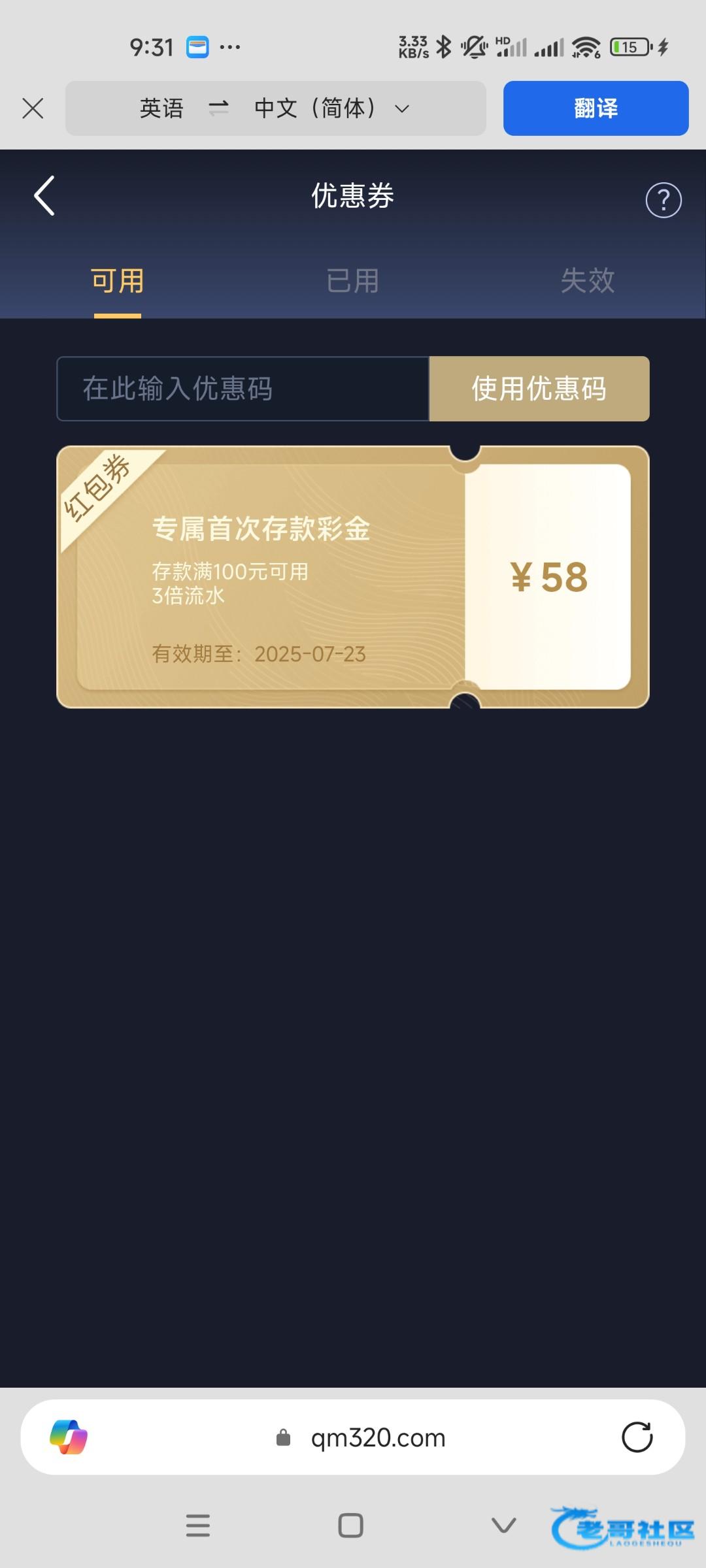The height and width of the screenshot is (1568, 706).
Task: Tap the down chevron in the bottom bar
Action: [x=503, y=1526]
